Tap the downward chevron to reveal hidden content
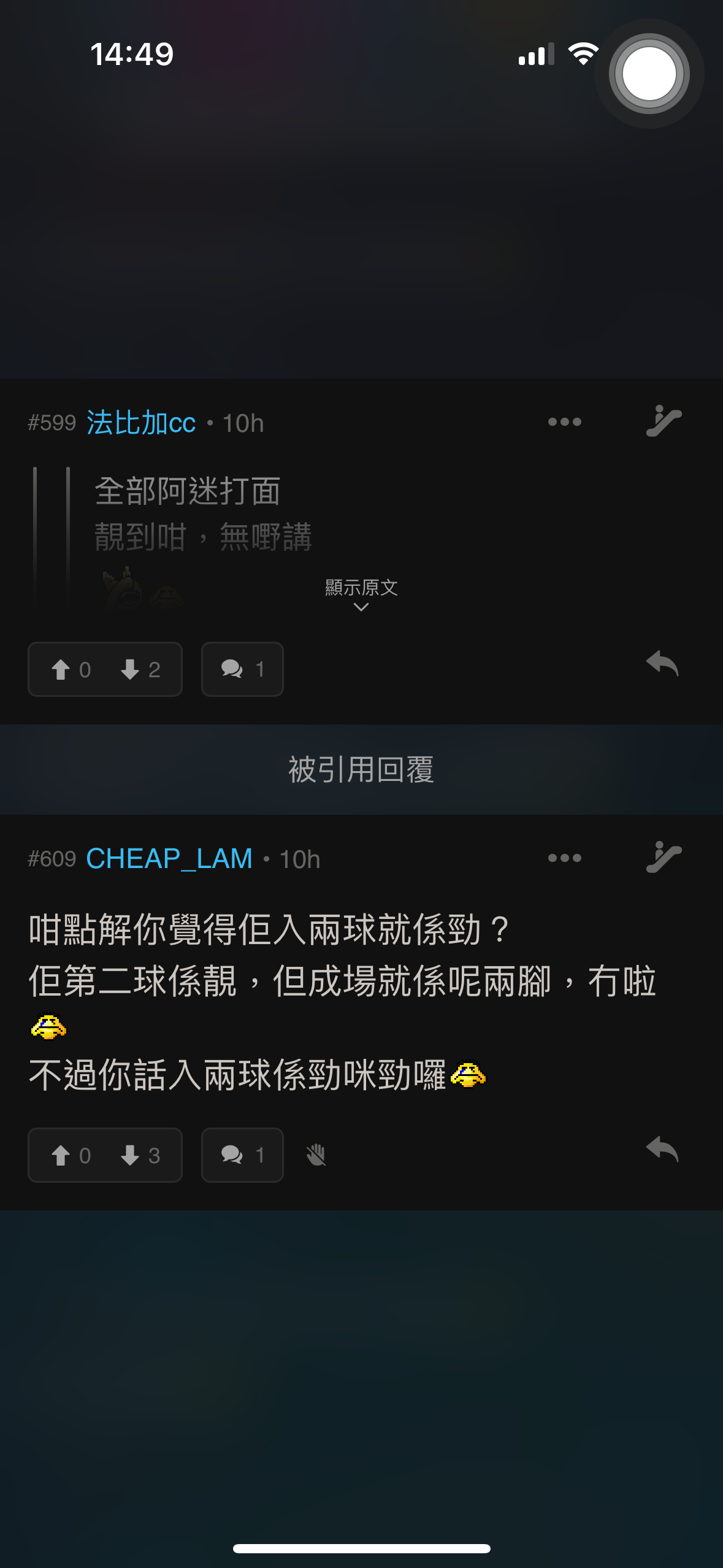The image size is (723, 1568). point(361,608)
